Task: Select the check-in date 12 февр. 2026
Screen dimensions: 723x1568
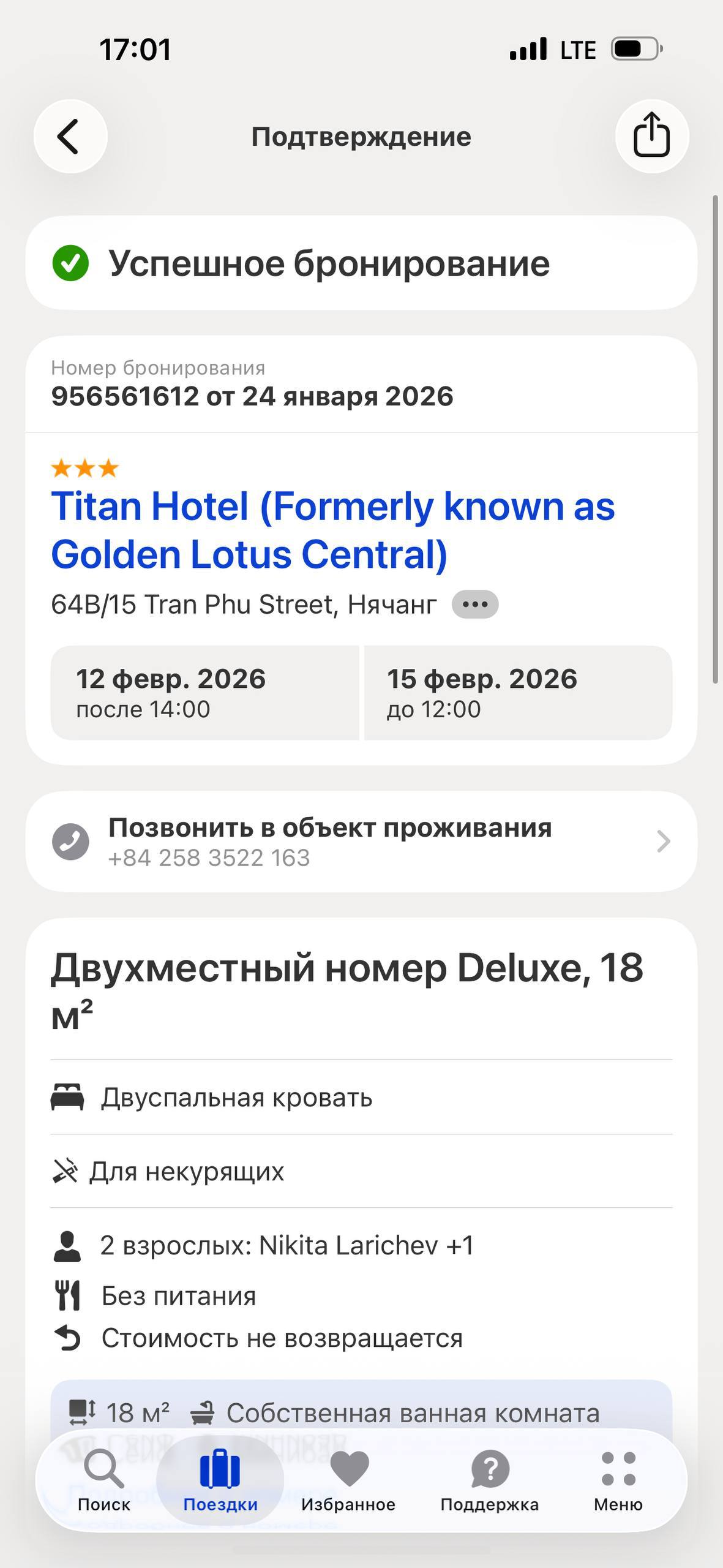Action: [x=206, y=691]
